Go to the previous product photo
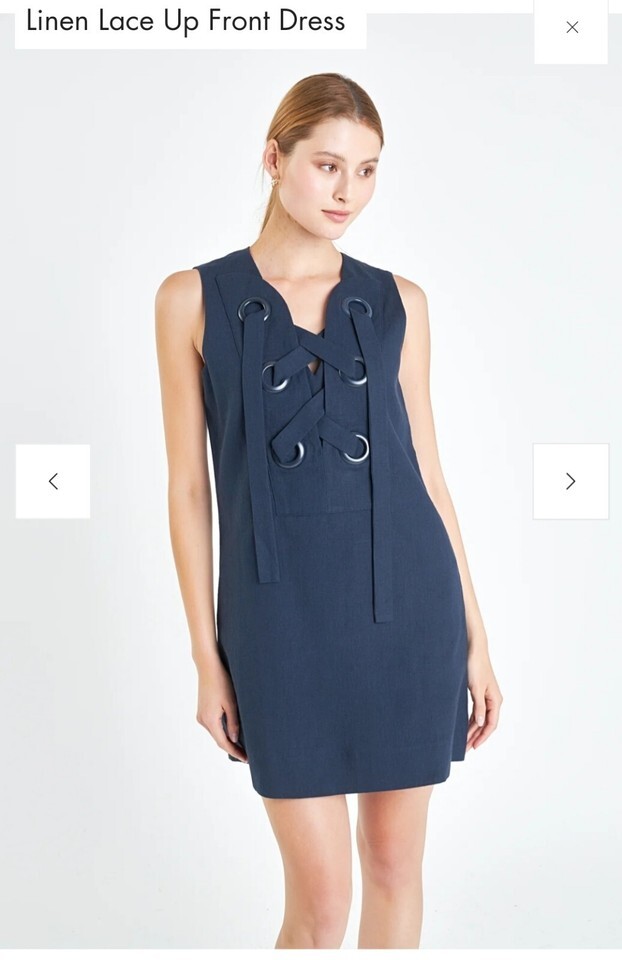 tap(53, 481)
